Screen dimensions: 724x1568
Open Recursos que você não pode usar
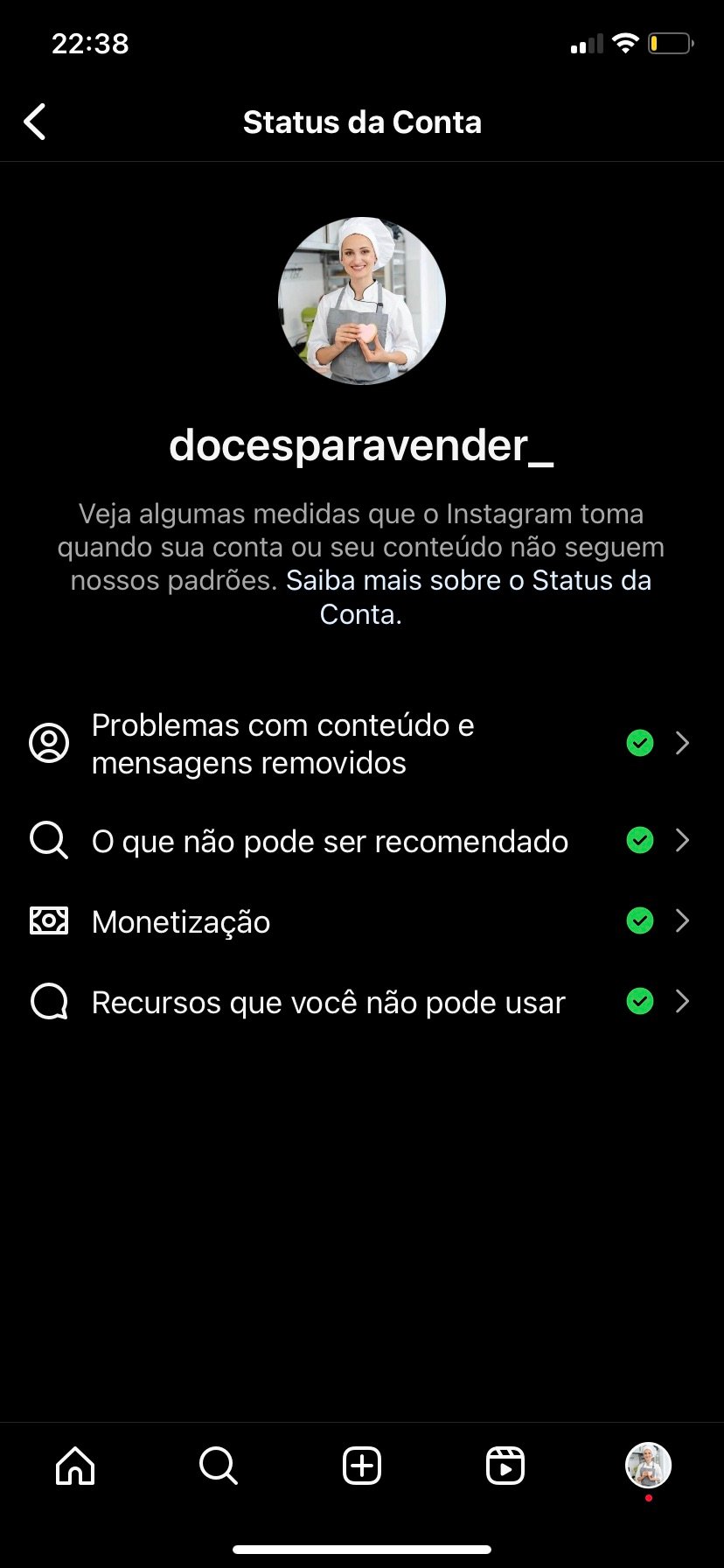[x=362, y=1002]
